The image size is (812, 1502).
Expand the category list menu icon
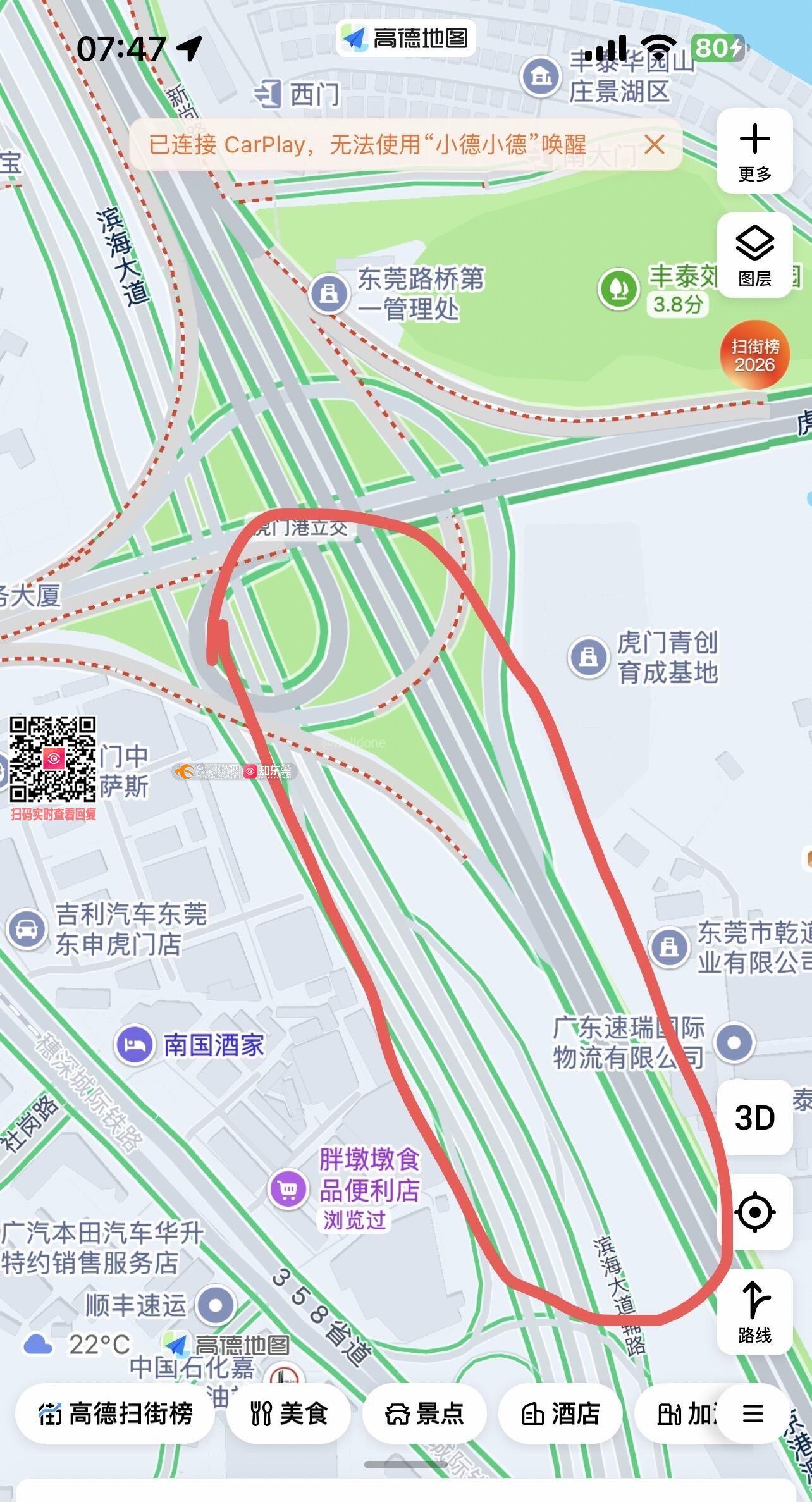pos(753,1413)
